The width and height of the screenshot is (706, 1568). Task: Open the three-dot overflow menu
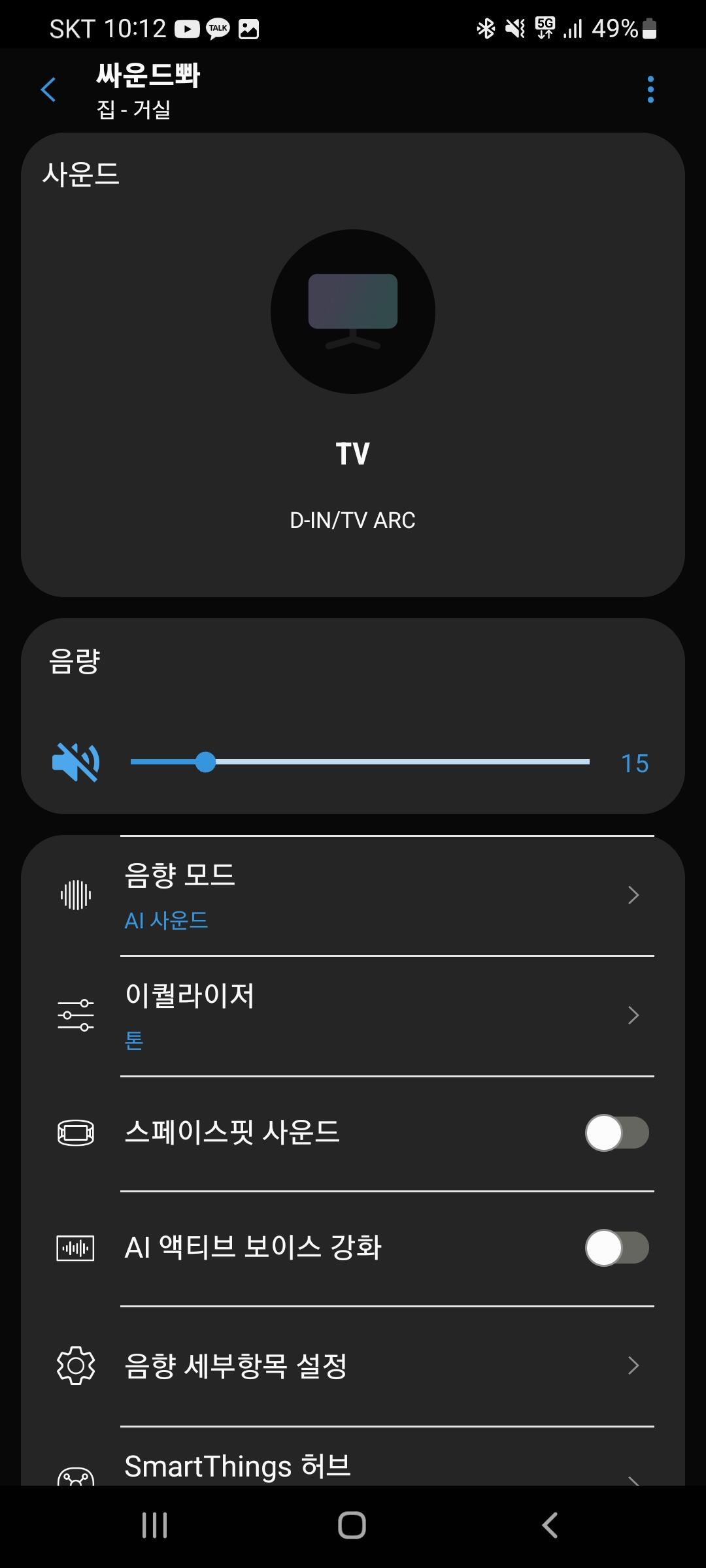650,90
